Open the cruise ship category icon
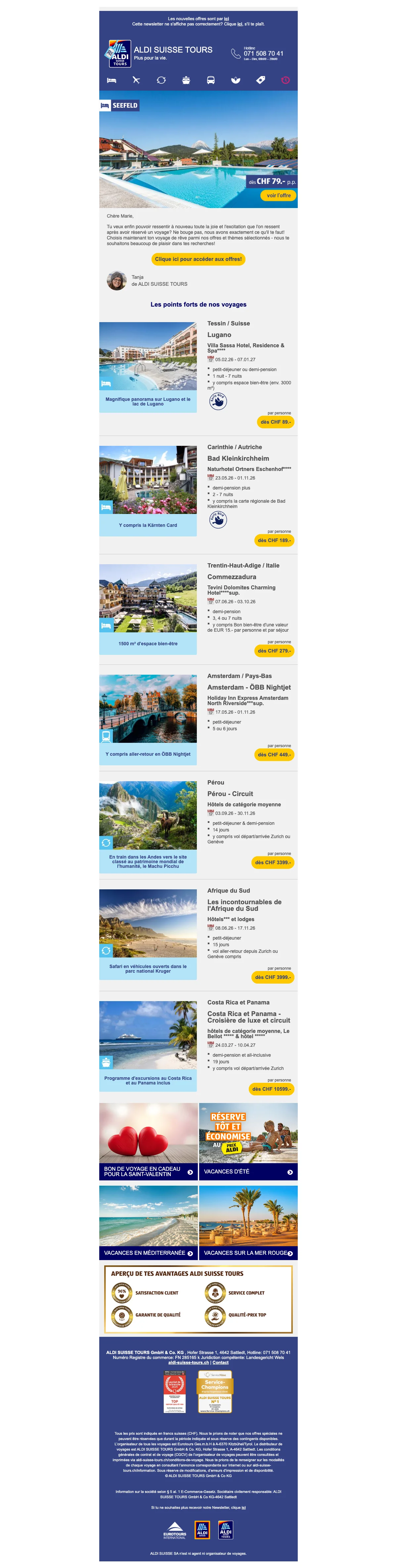The width and height of the screenshot is (397, 1568). click(x=186, y=80)
